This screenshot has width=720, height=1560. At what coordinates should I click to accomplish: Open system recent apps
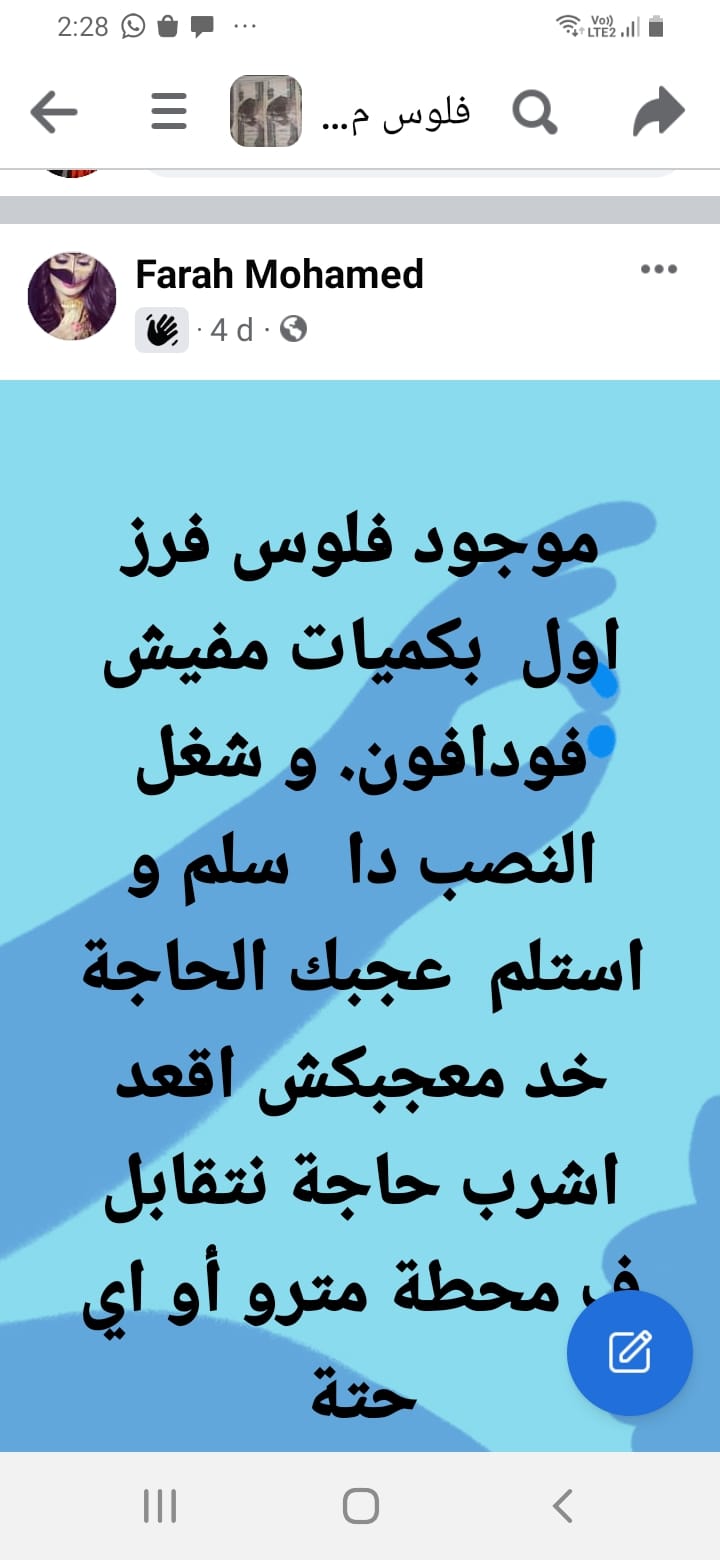(160, 1506)
